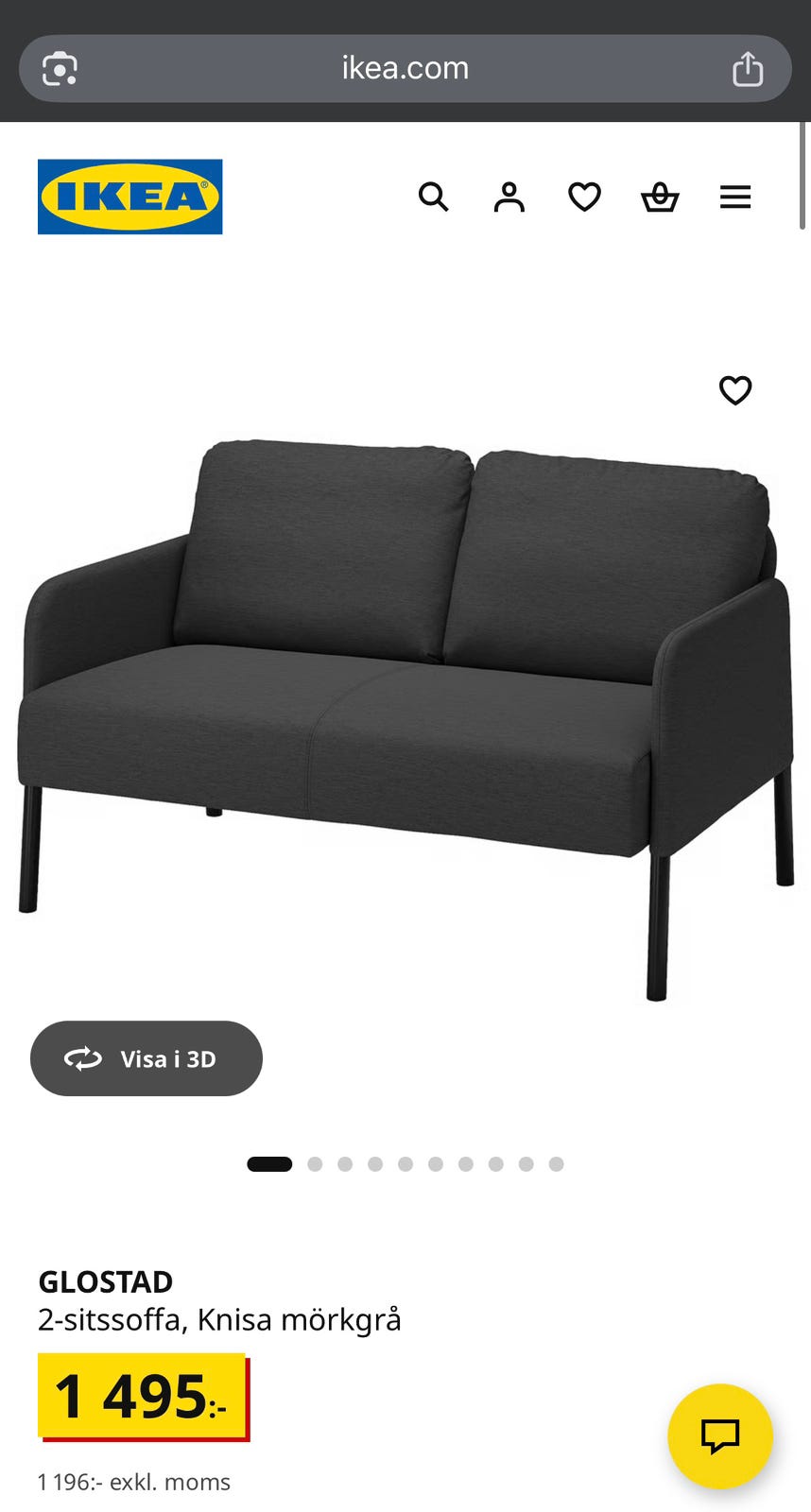Viewport: 811px width, 1512px height.
Task: Toggle the wishlist heart above the product image
Action: coord(735,390)
